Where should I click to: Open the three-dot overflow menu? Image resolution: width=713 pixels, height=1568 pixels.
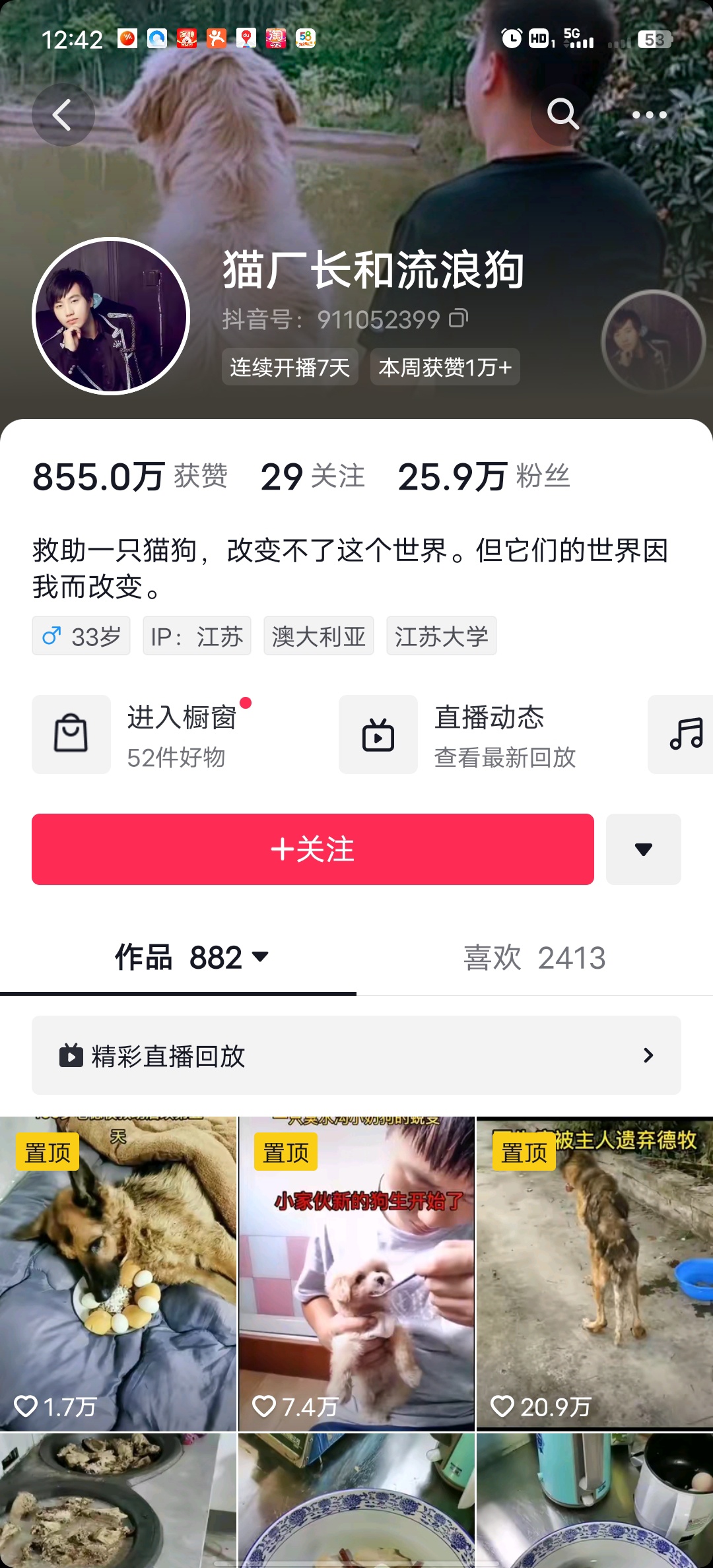click(649, 115)
